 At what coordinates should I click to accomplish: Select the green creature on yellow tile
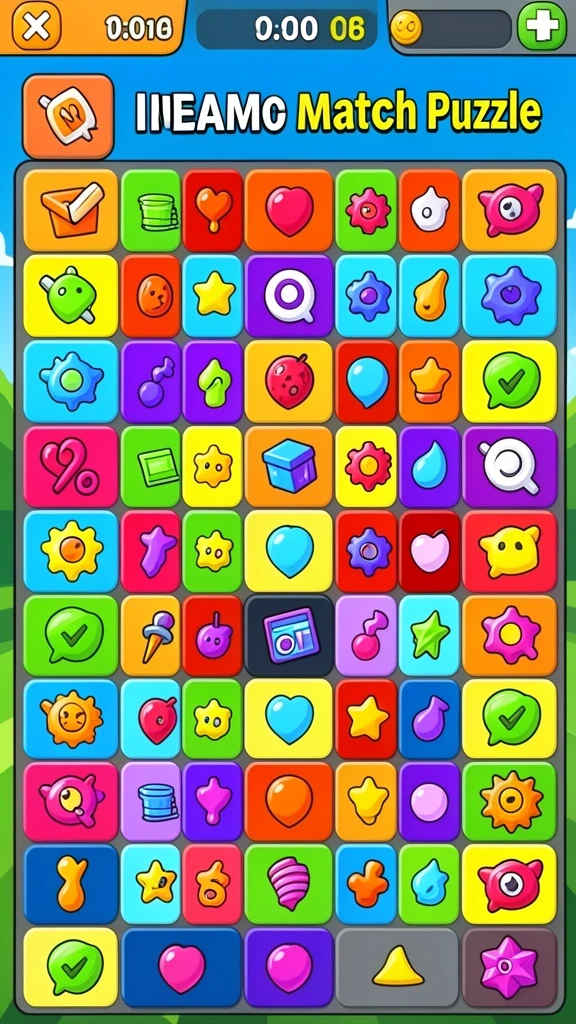(x=71, y=296)
